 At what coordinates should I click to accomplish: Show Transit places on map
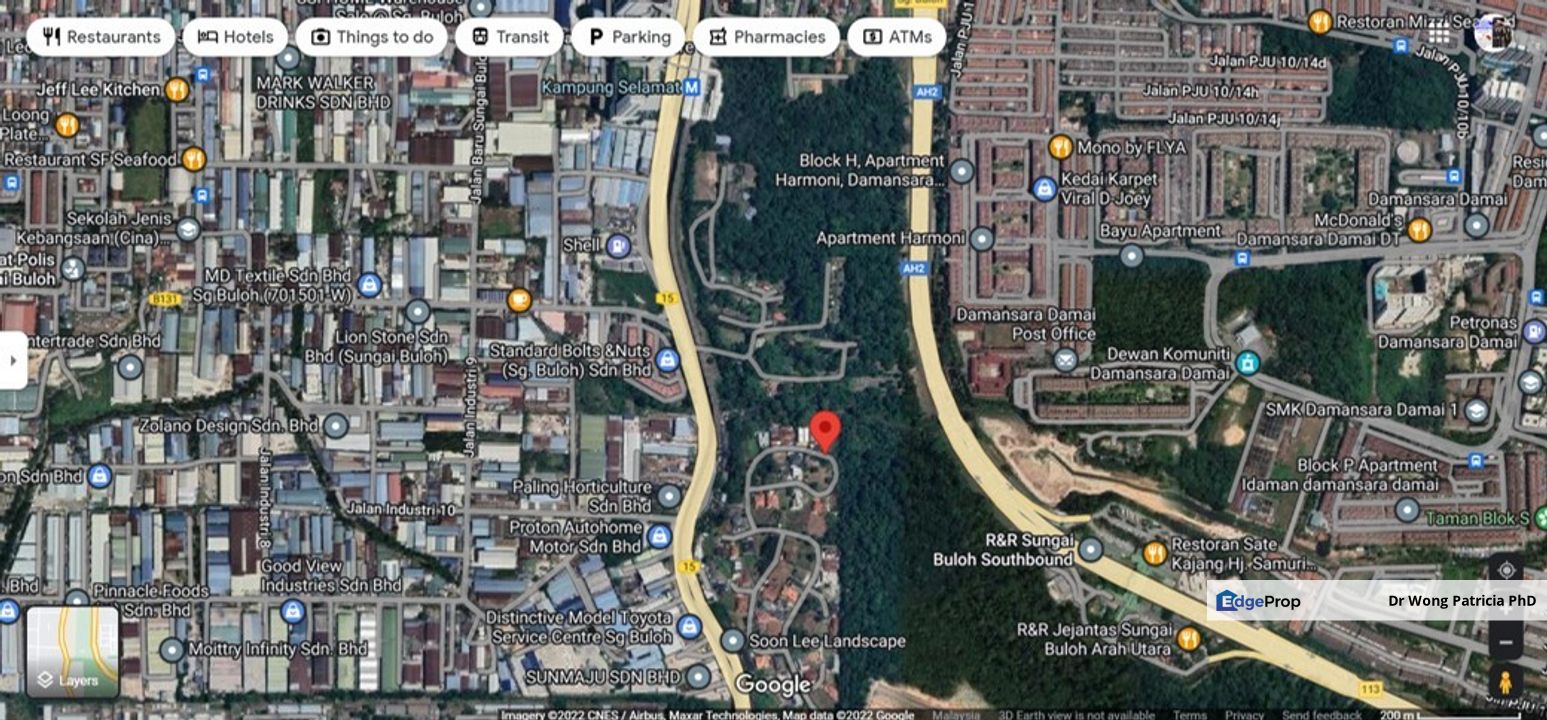(x=509, y=37)
